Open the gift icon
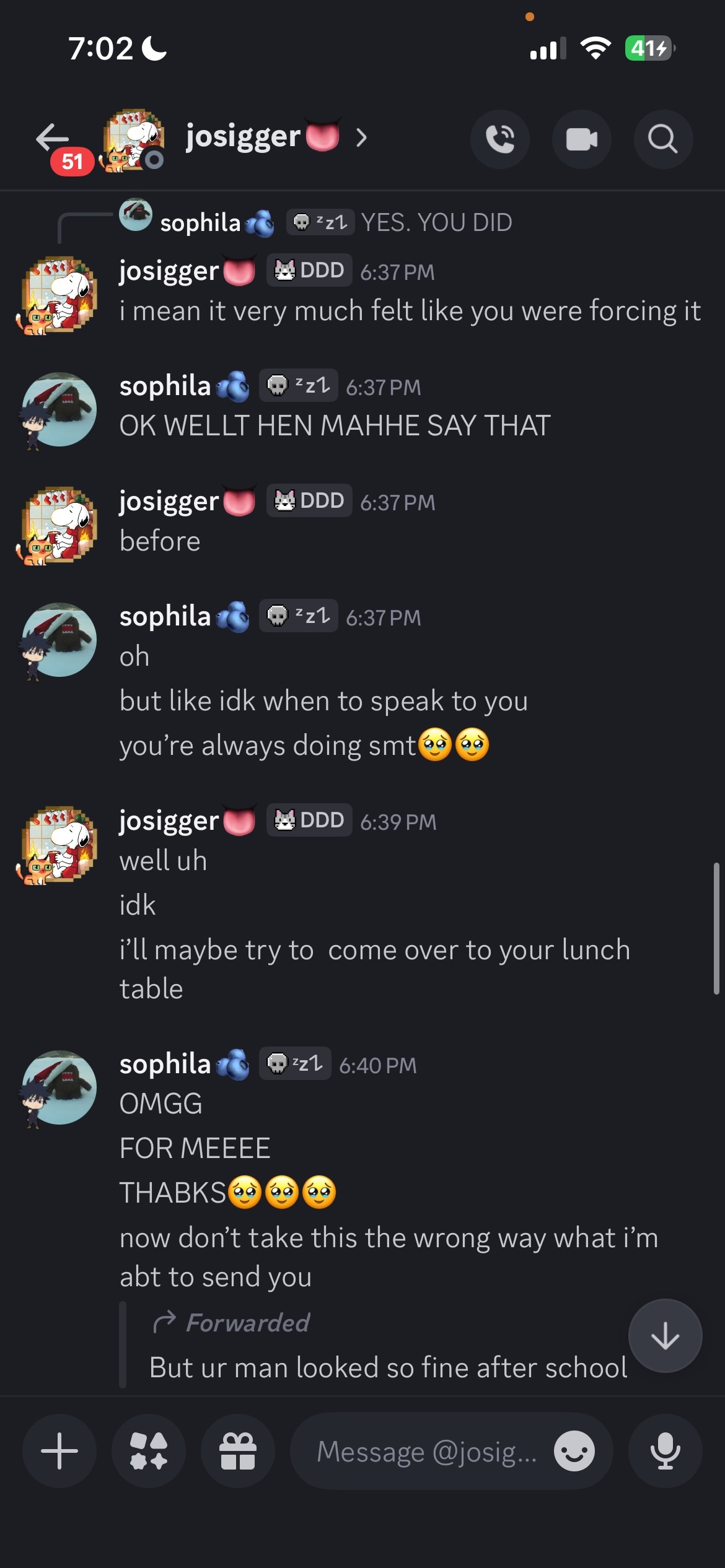The image size is (725, 1568). click(x=238, y=1451)
